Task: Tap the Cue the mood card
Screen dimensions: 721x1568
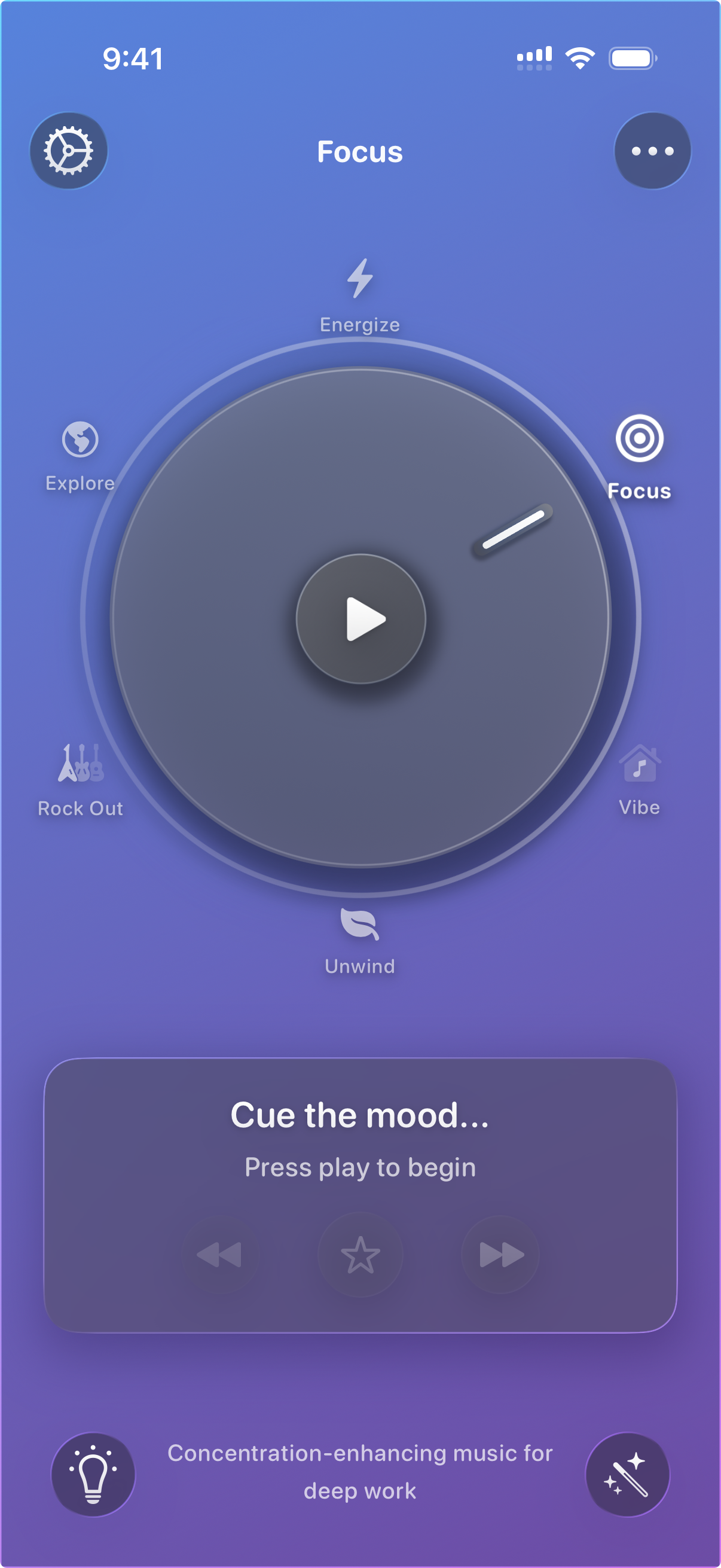Action: 360,1114
